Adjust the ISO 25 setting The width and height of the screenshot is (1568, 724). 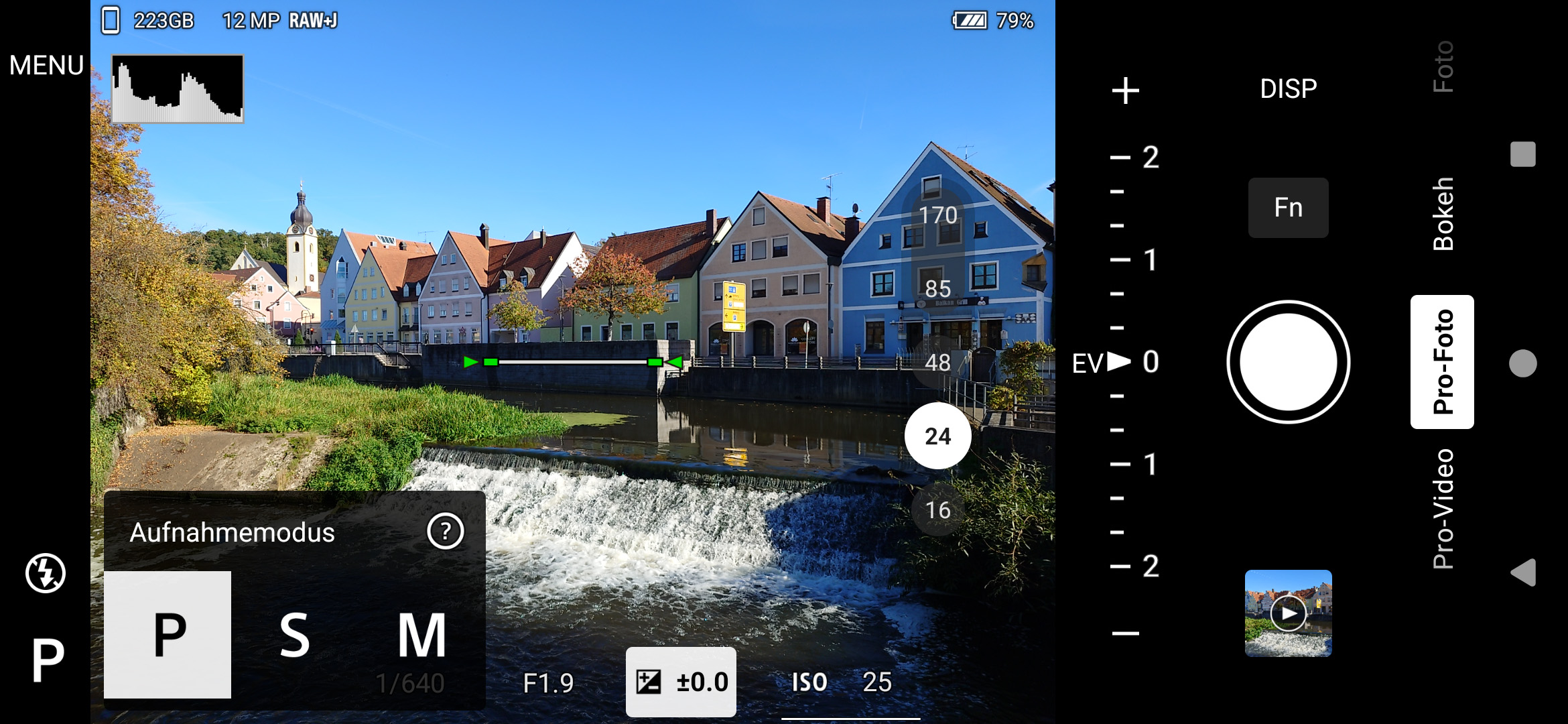click(842, 682)
